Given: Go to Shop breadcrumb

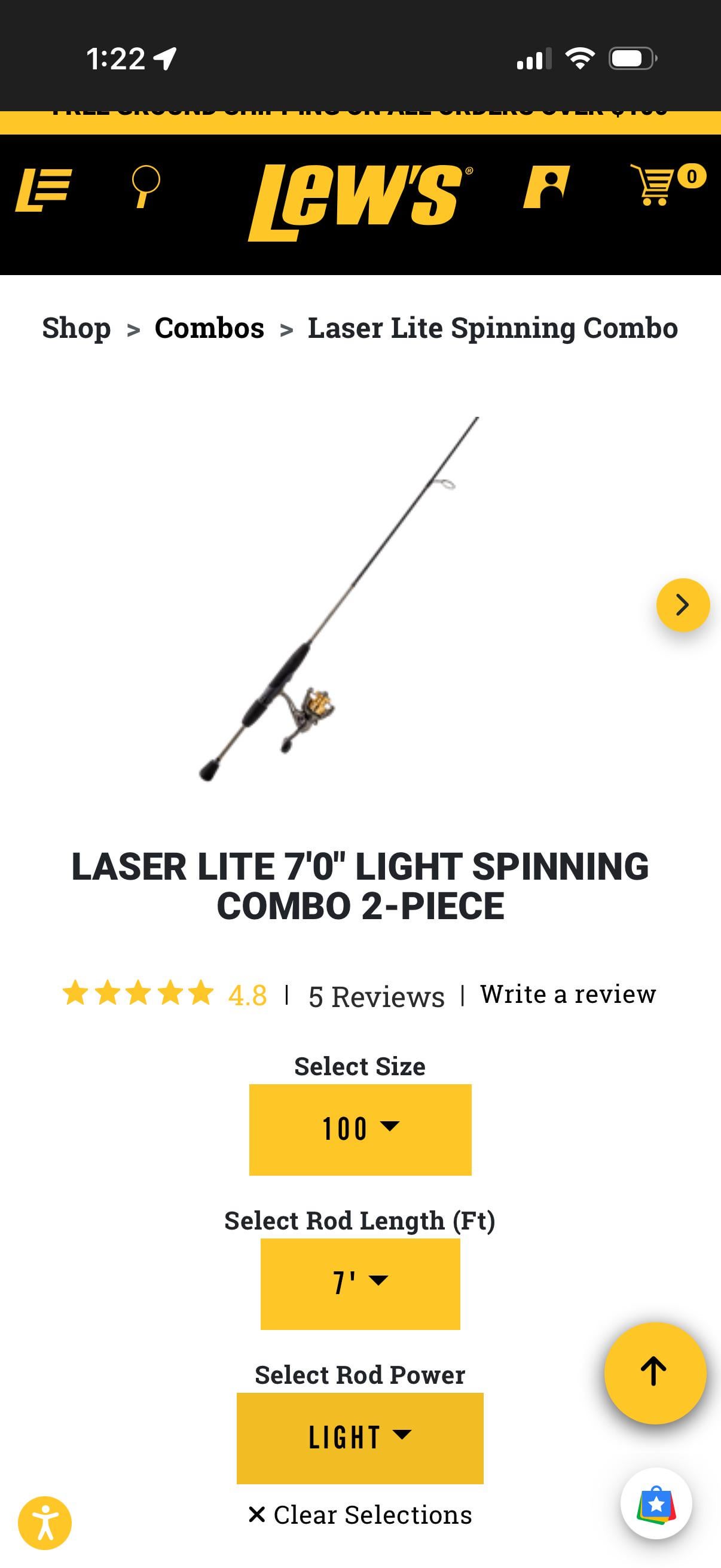Looking at the screenshot, I should click(x=77, y=328).
